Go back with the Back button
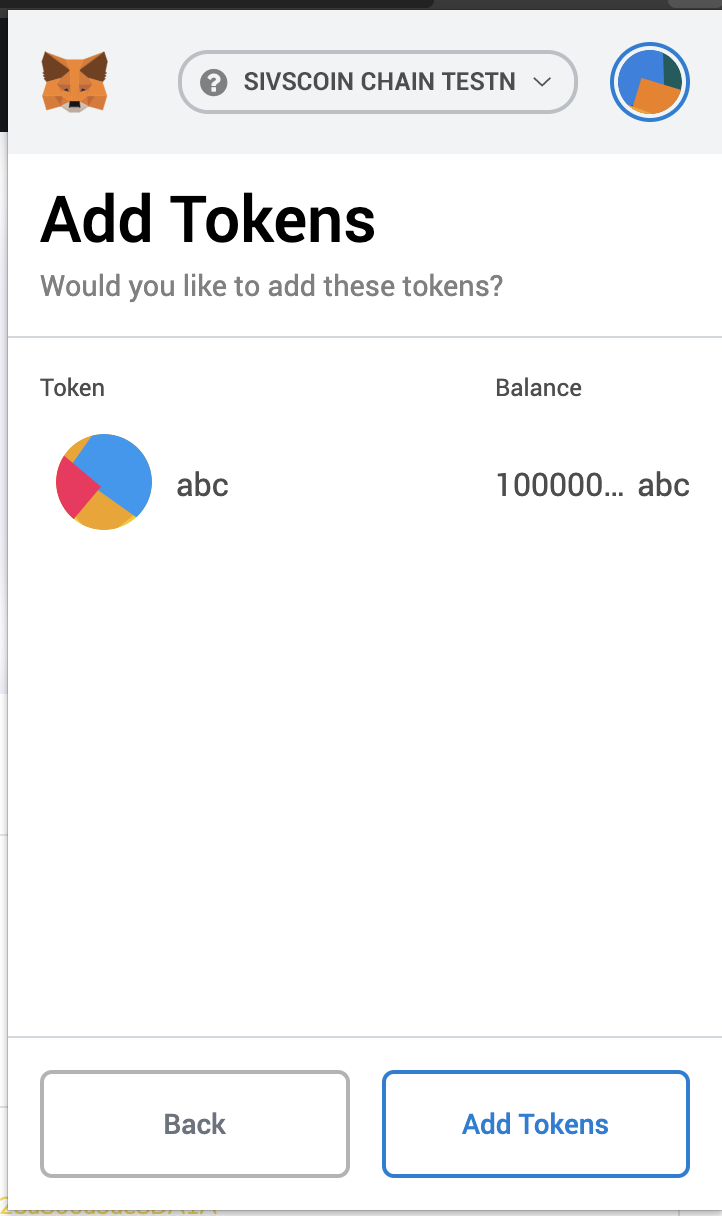The image size is (722, 1216). [194, 1124]
